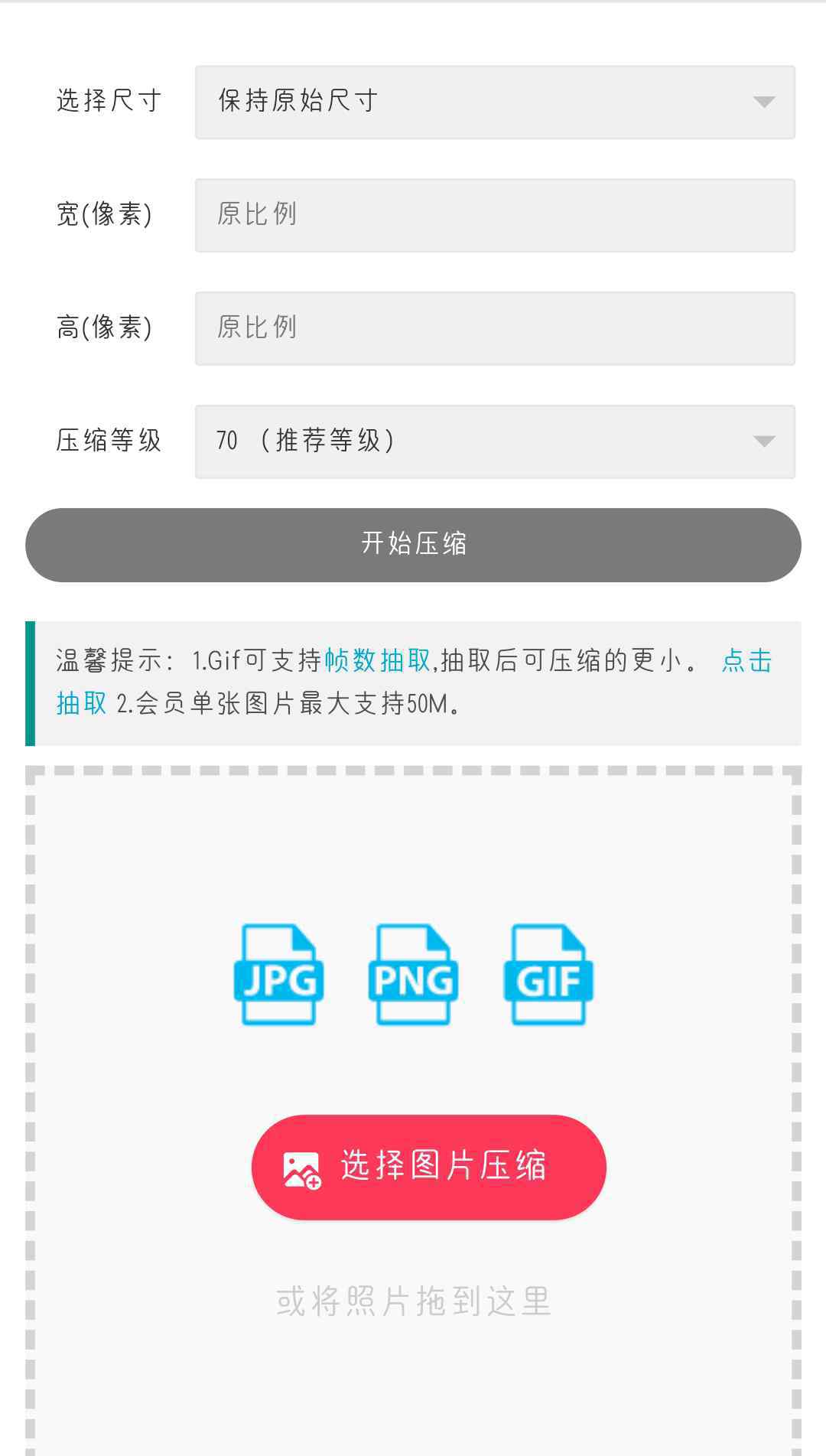Choose images with 选择图片压缩 button
Viewport: 826px width, 1456px height.
(428, 1167)
